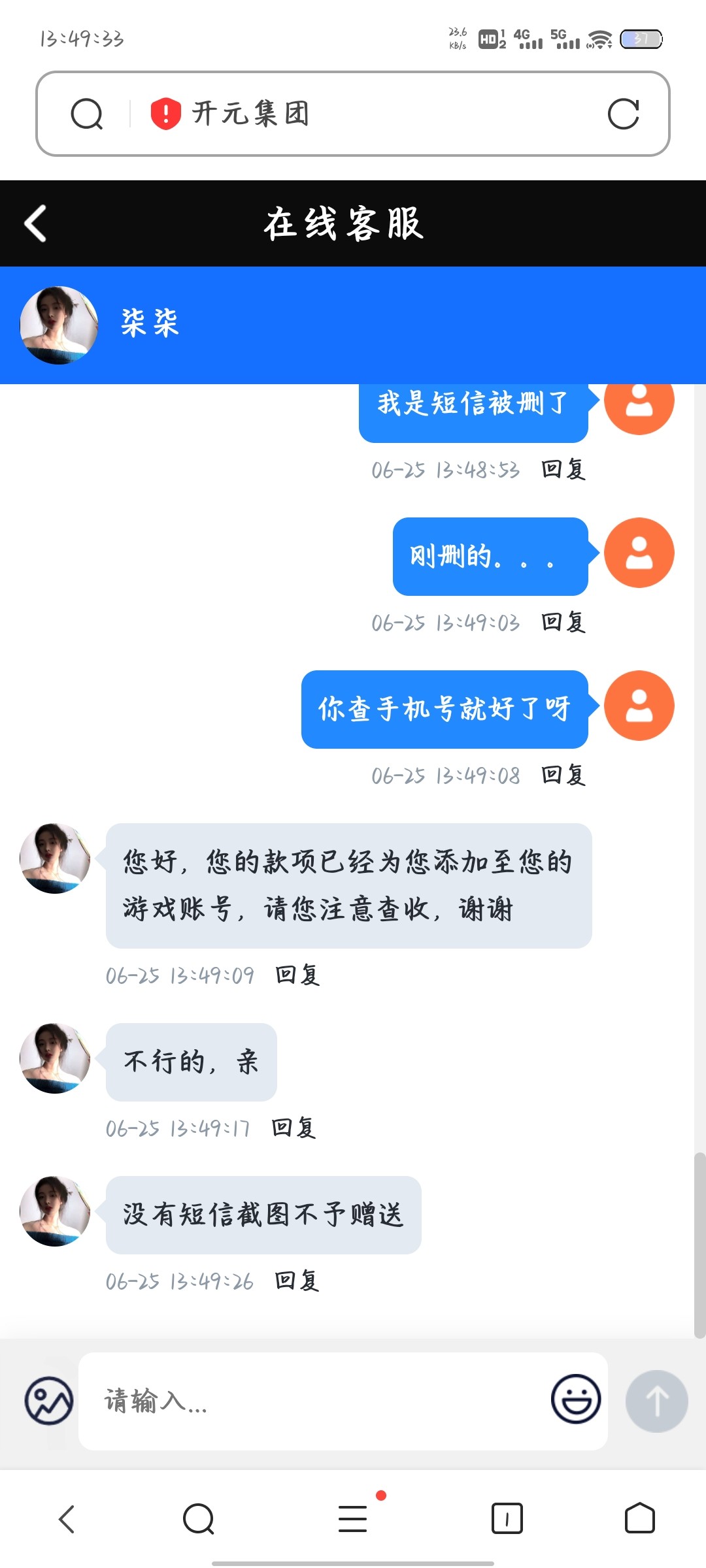Open the browser menu with the red dot
Screen dimensions: 706x1568
coord(353,1518)
